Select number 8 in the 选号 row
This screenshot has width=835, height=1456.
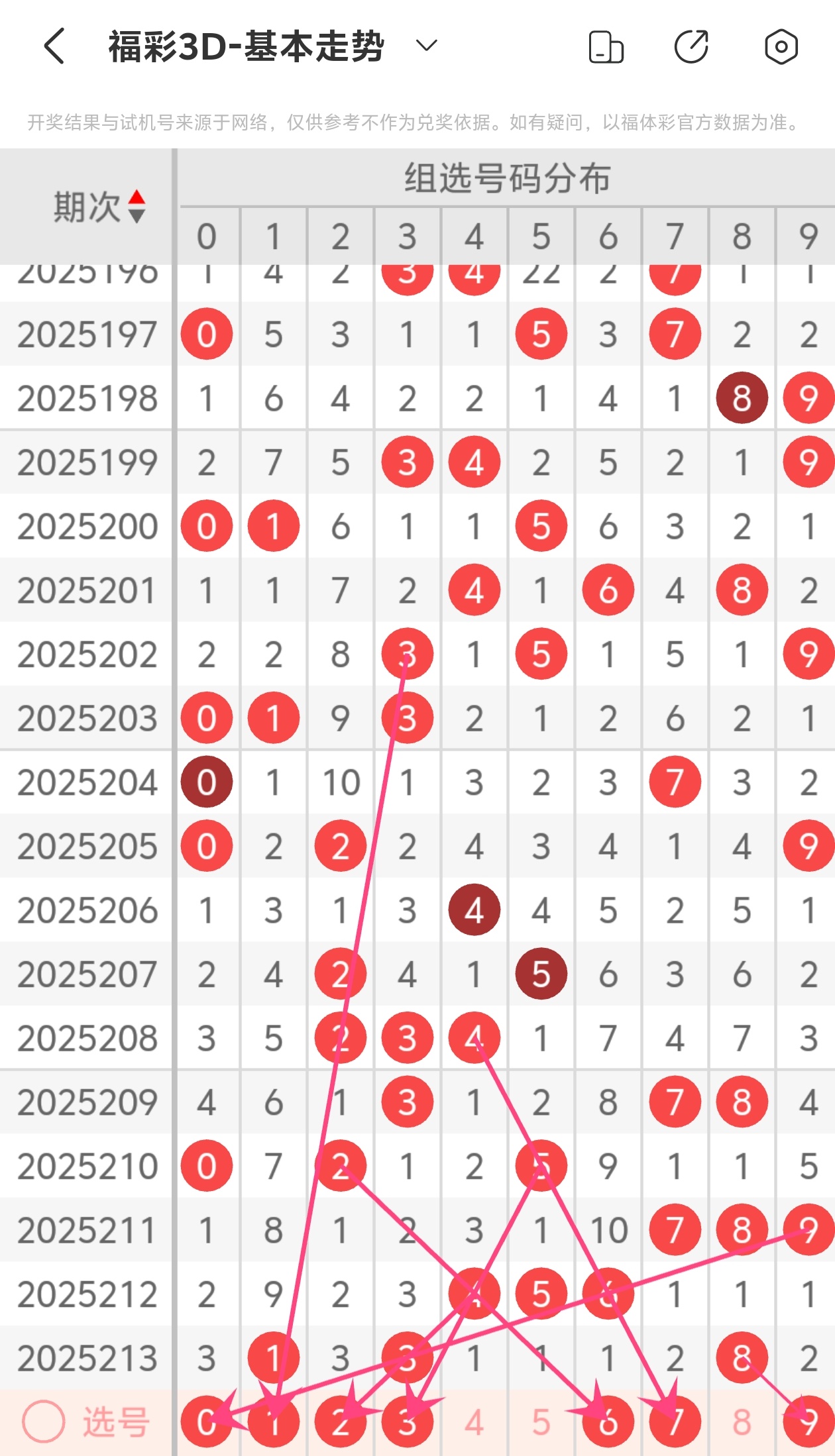click(742, 1422)
